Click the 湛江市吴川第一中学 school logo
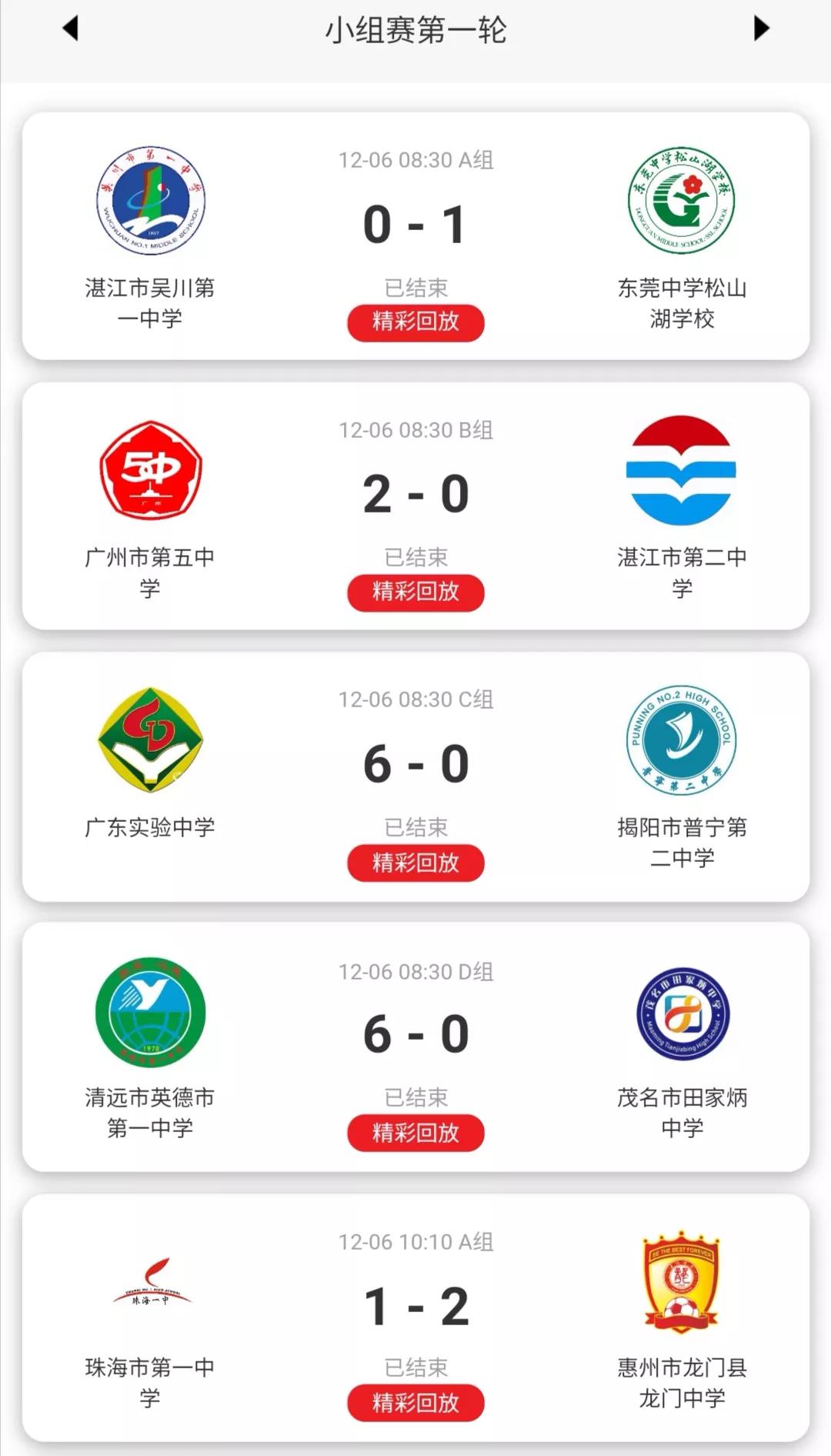 (151, 202)
